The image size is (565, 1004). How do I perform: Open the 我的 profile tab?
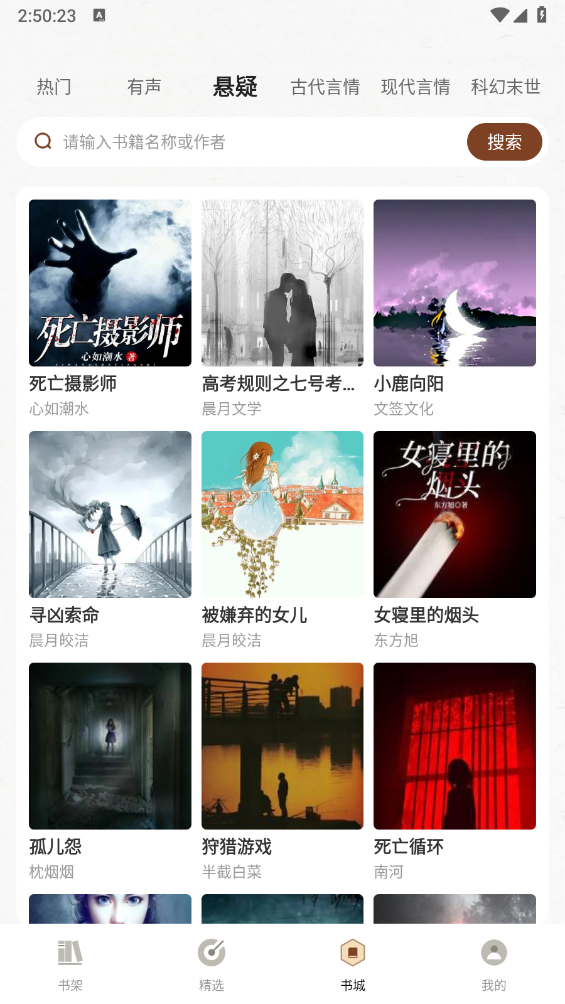click(494, 965)
